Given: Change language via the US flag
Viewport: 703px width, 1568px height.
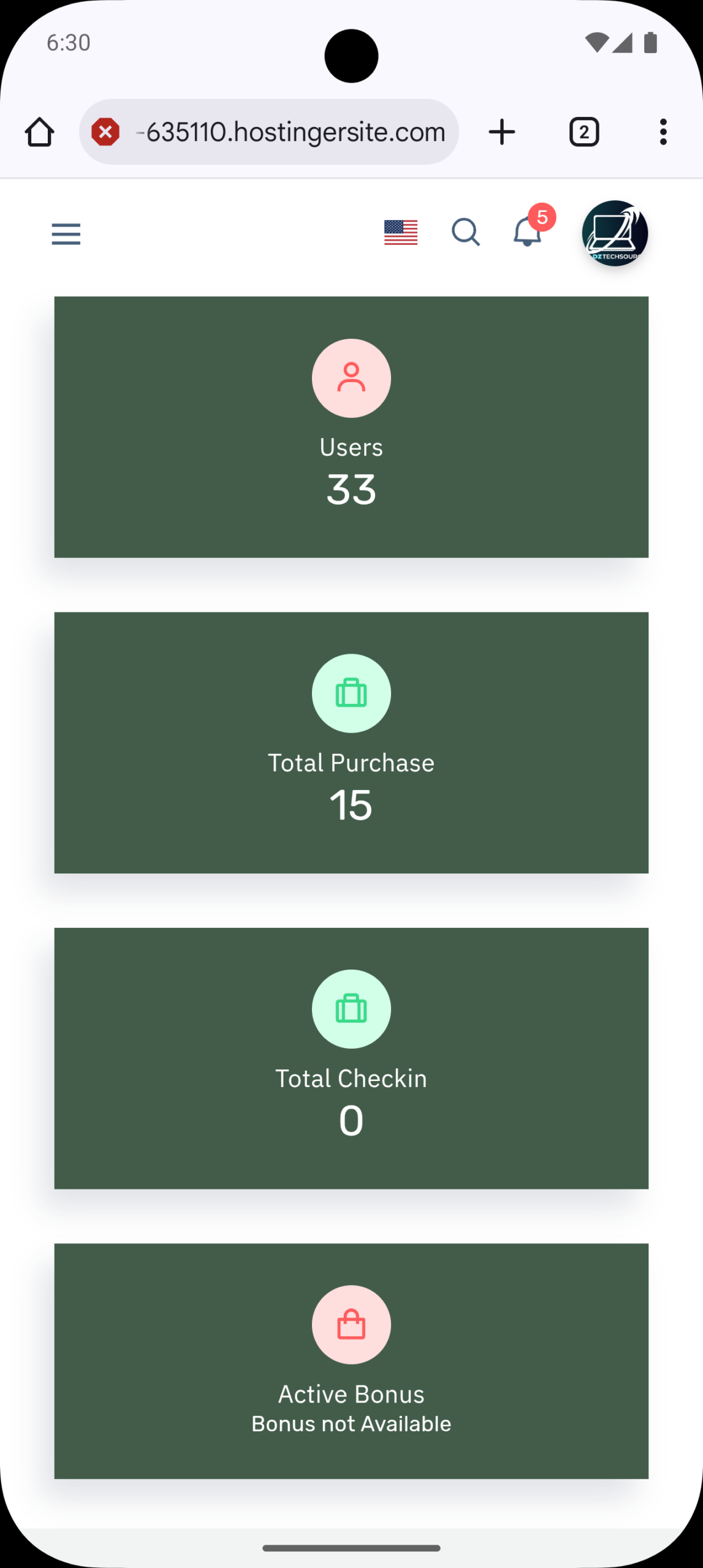Looking at the screenshot, I should click(401, 233).
